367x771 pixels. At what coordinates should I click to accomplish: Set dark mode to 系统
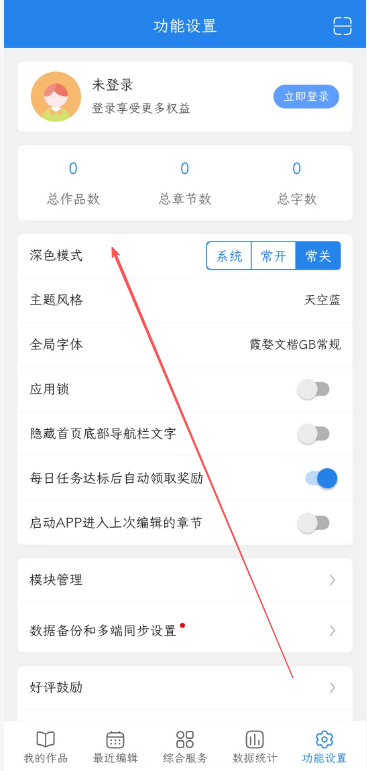(229, 256)
